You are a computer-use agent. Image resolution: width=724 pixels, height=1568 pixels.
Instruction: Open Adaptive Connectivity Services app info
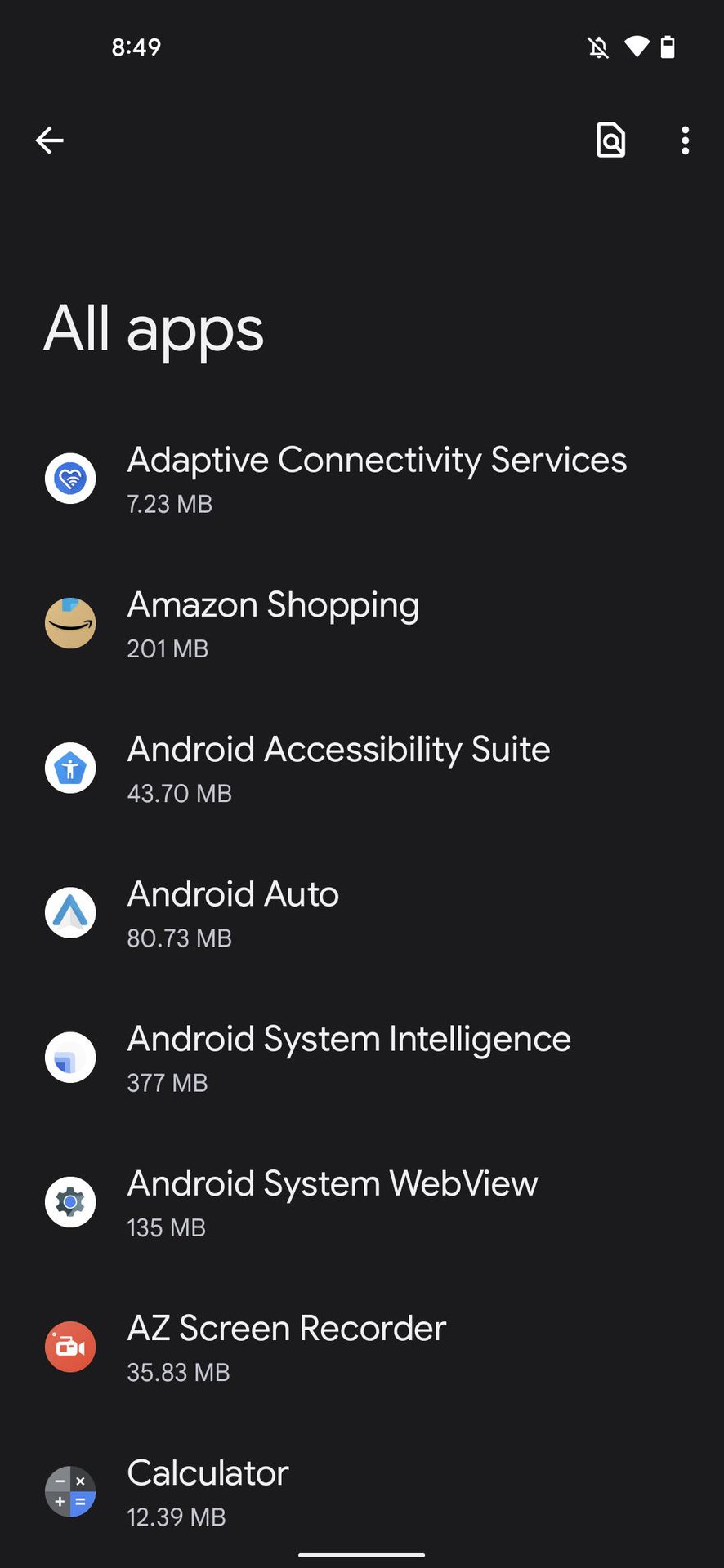[x=376, y=479]
